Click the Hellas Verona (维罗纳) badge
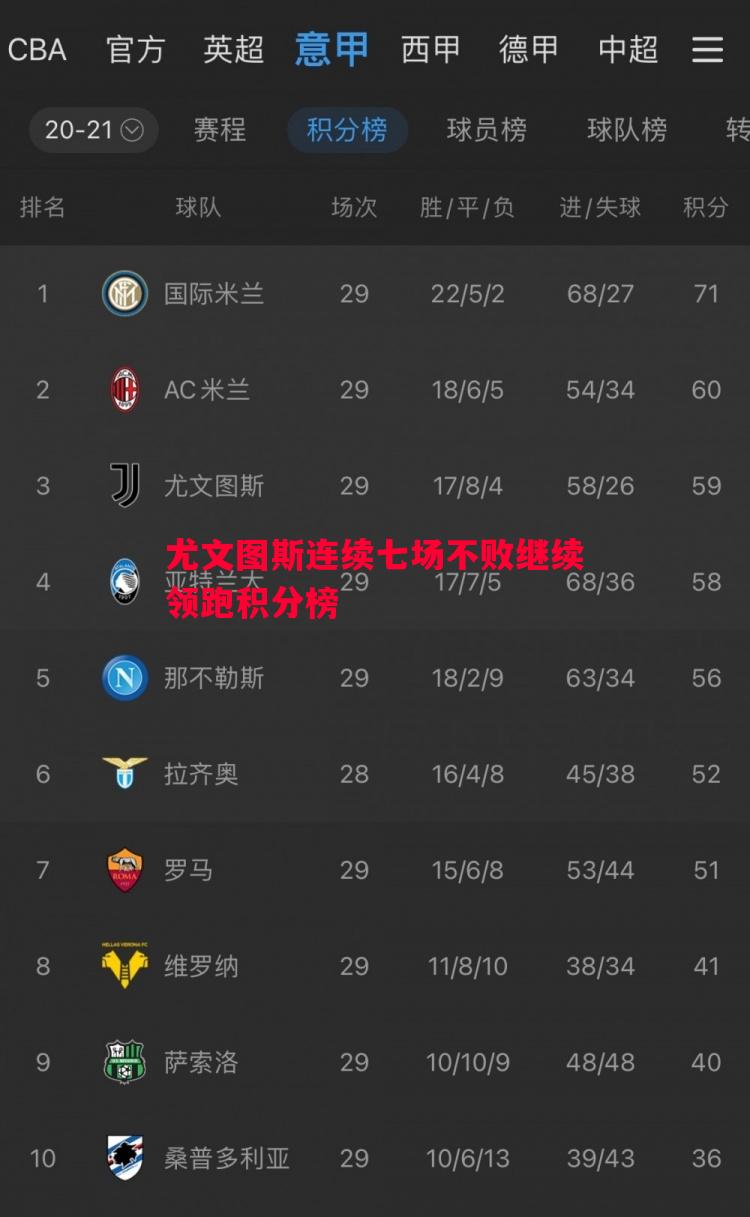 click(124, 966)
